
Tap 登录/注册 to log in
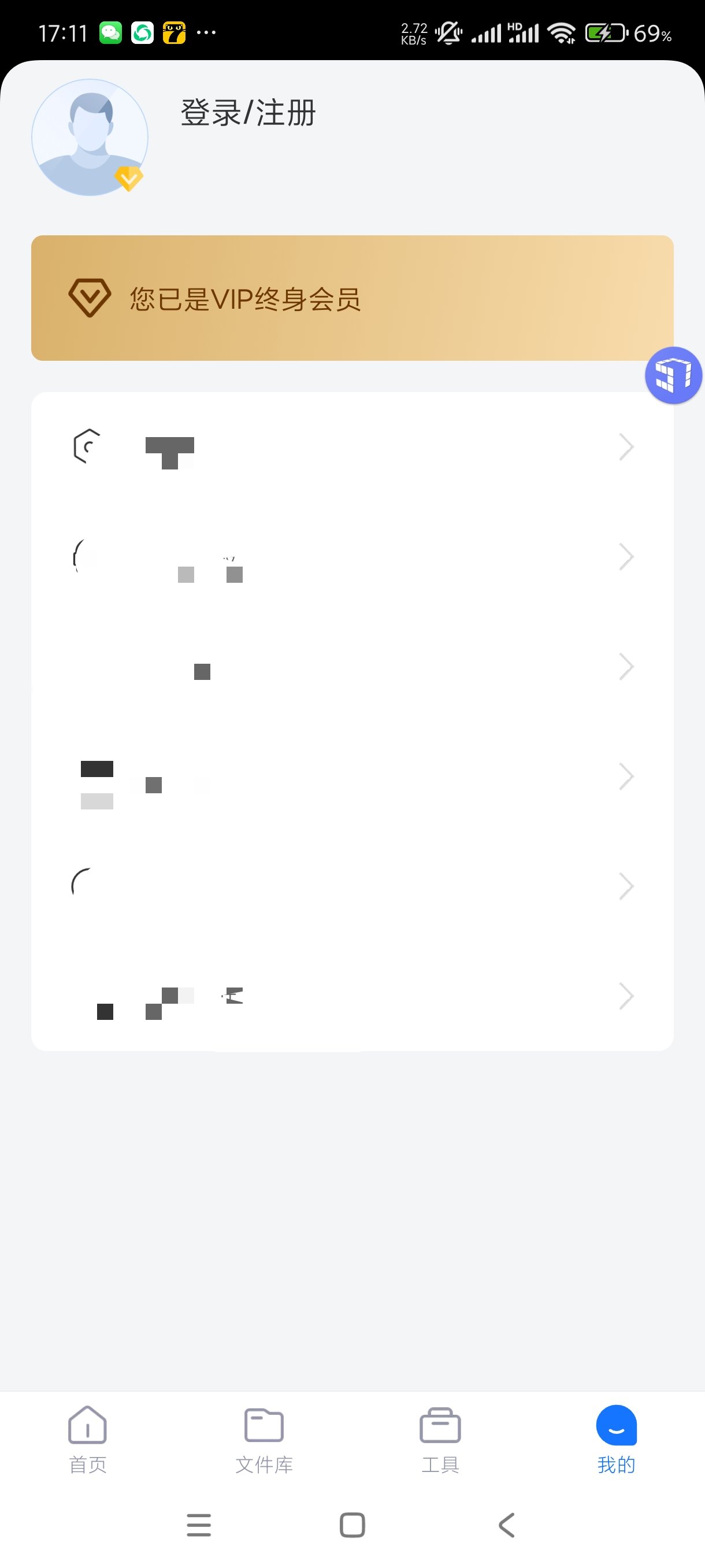click(248, 113)
